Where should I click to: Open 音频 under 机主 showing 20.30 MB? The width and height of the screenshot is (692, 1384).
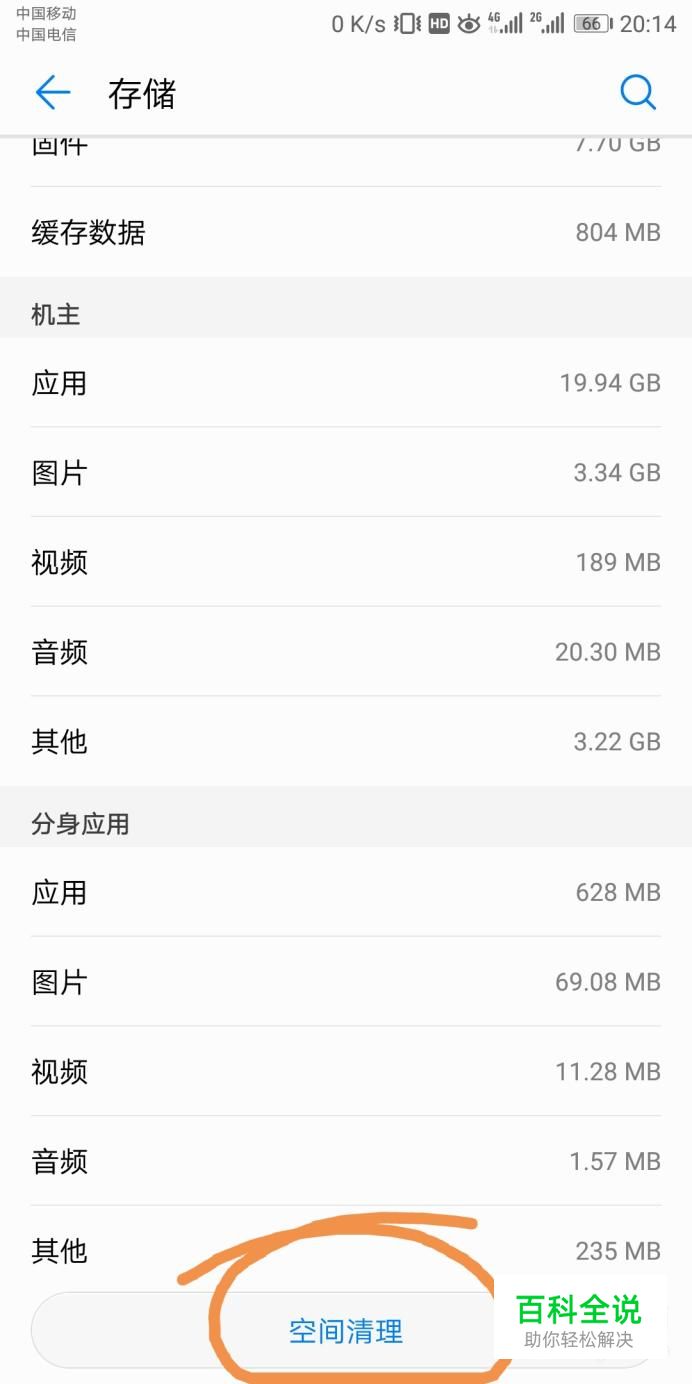(x=346, y=652)
